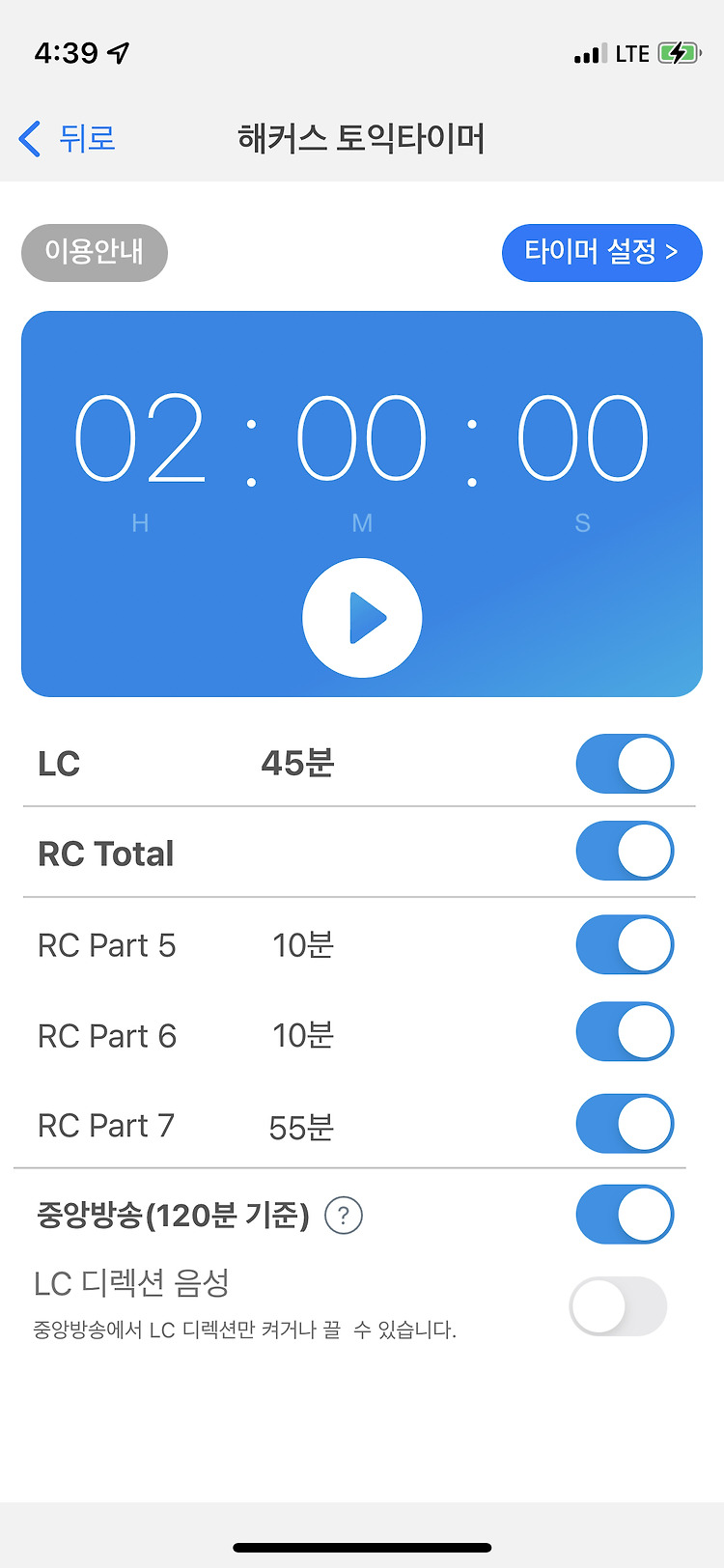
Task: Open 타이머 설정 timer settings
Action: [601, 253]
